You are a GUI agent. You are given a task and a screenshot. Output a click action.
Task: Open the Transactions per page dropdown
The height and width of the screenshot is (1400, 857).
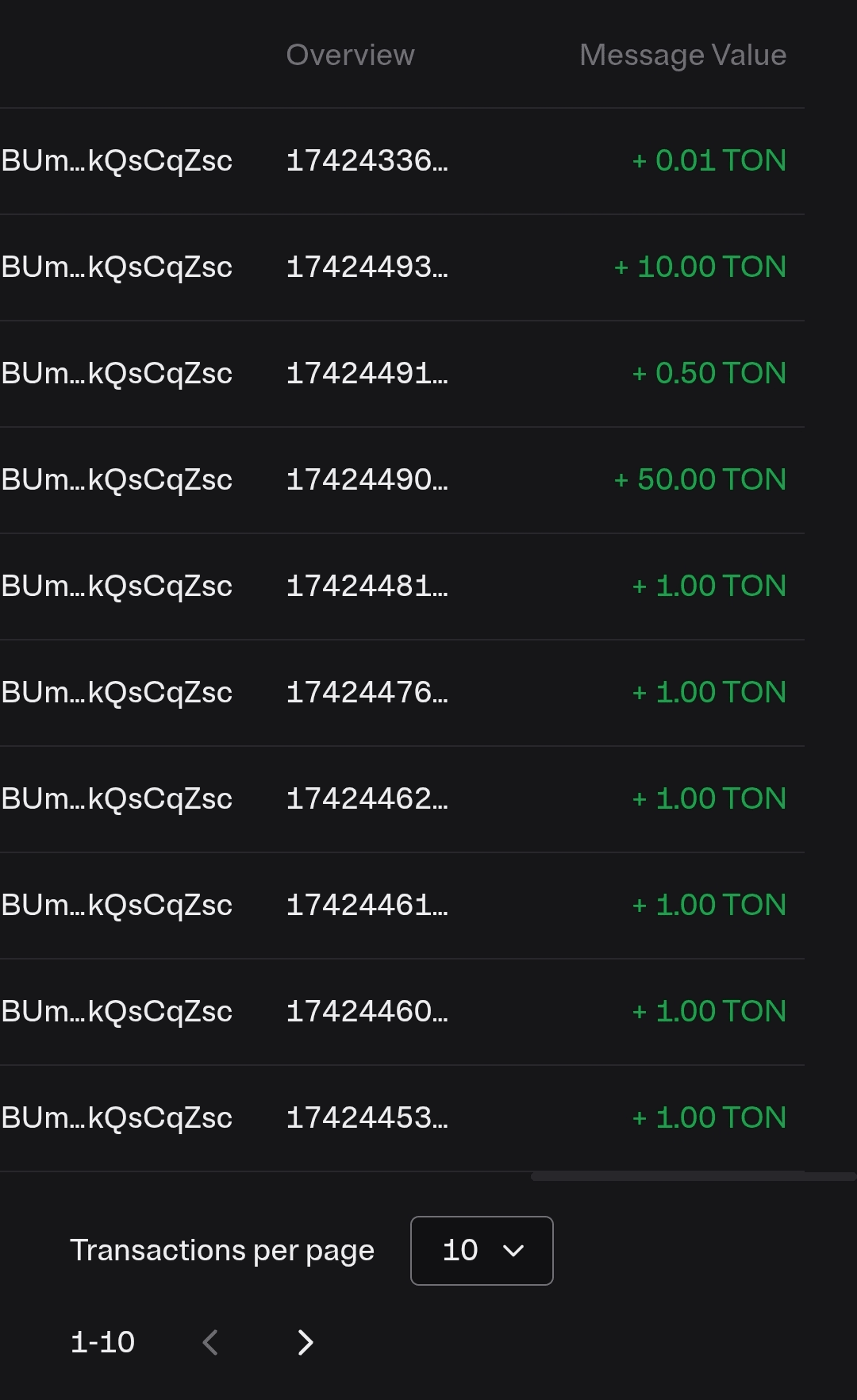[481, 1250]
